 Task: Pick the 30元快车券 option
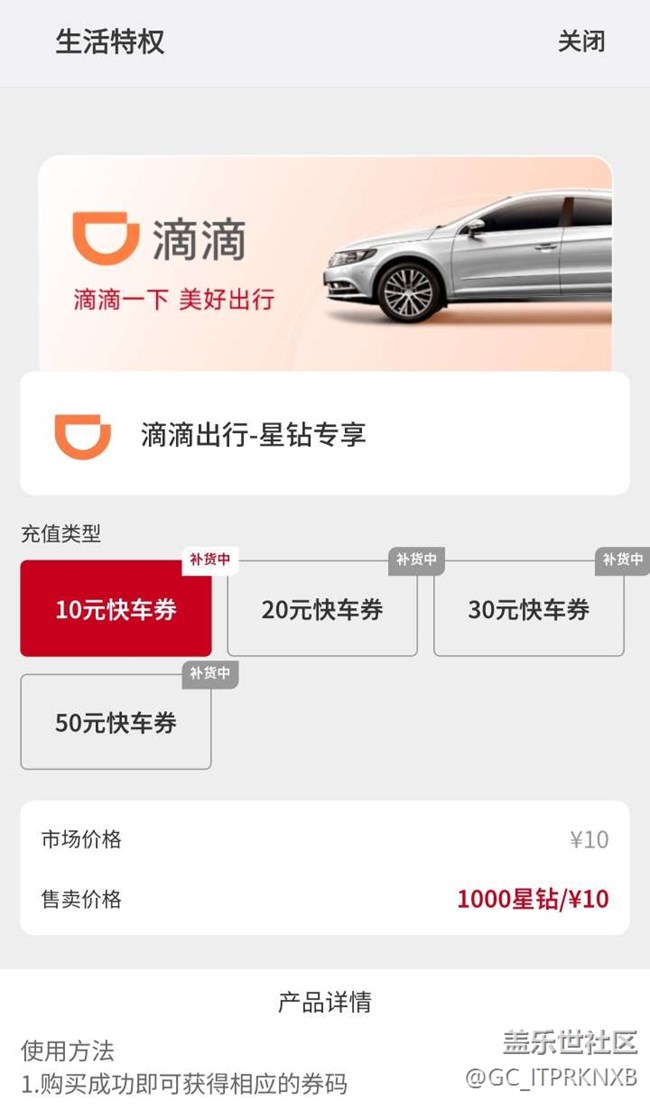(x=528, y=609)
